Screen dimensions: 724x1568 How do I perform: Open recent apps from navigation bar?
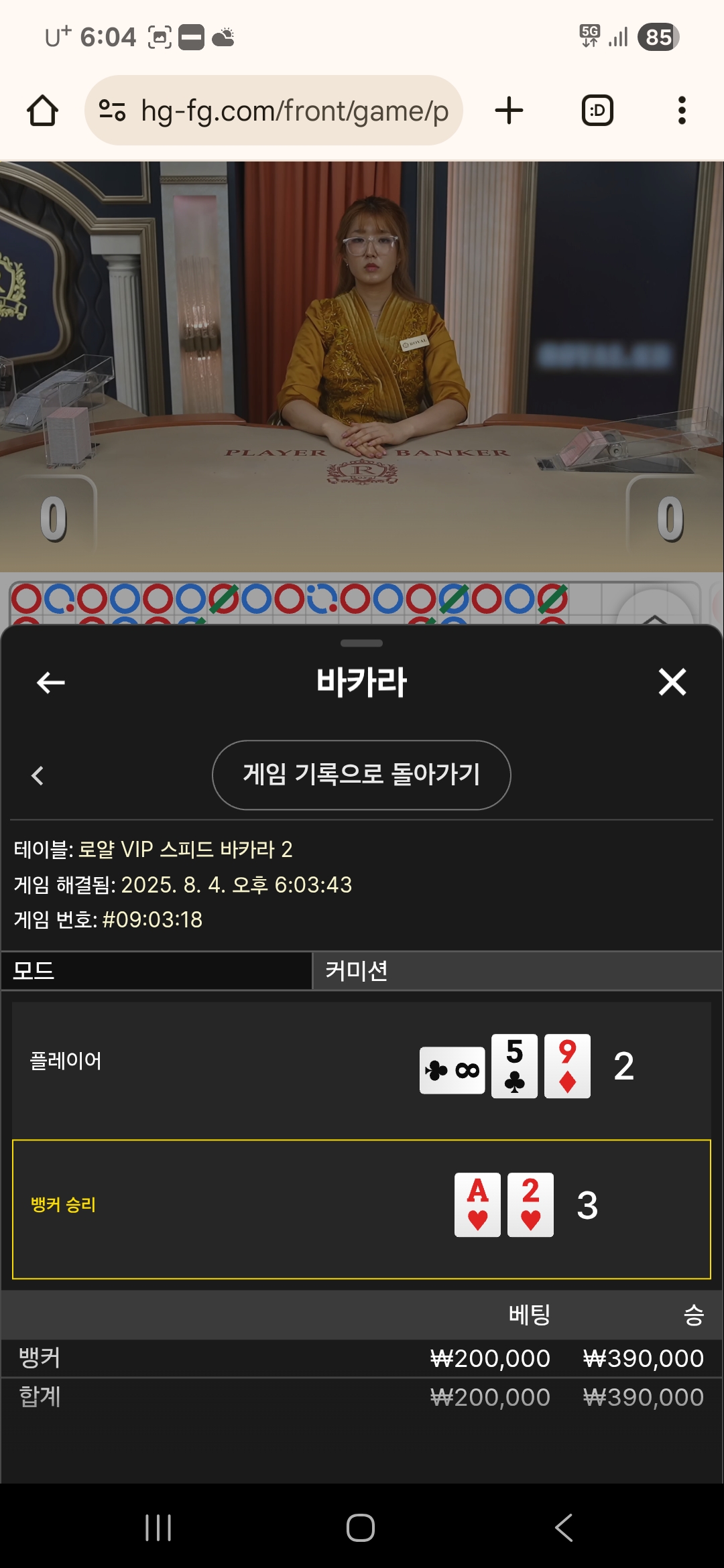tap(158, 1528)
